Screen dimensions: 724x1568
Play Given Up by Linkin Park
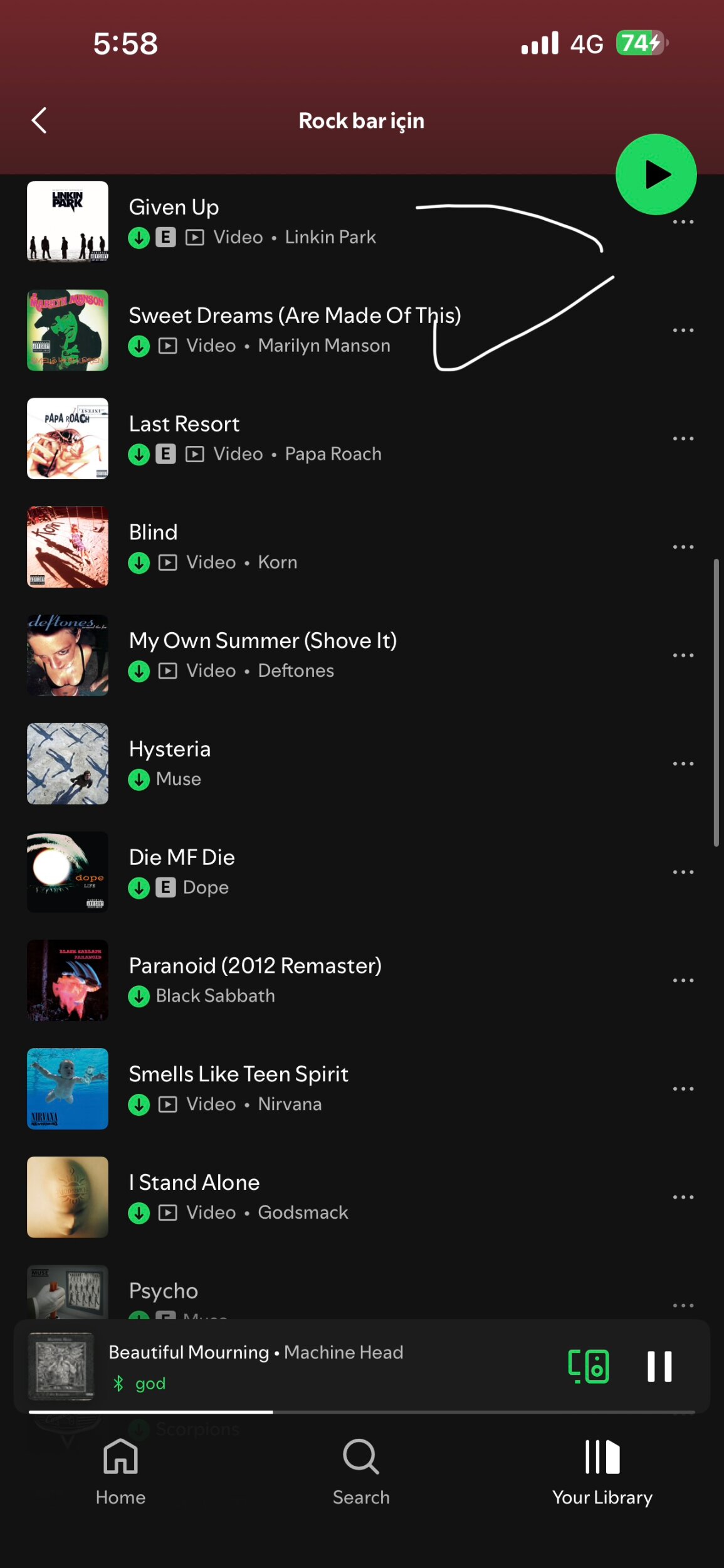click(251, 221)
